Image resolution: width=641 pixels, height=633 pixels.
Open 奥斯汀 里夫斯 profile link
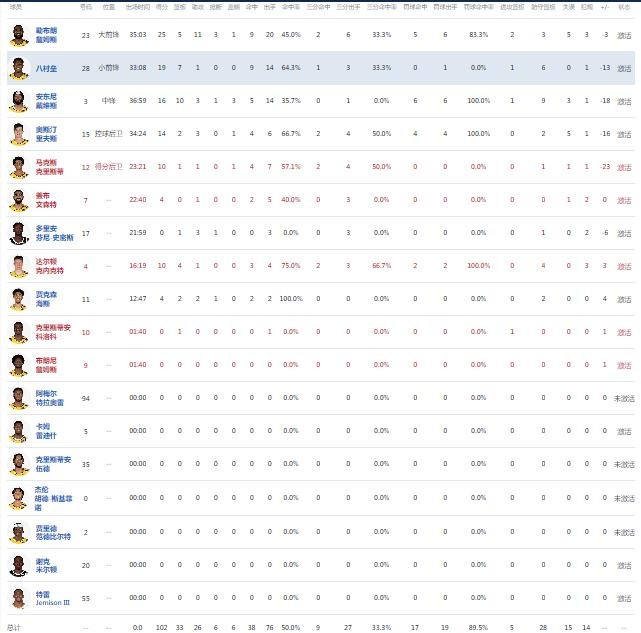47,135
